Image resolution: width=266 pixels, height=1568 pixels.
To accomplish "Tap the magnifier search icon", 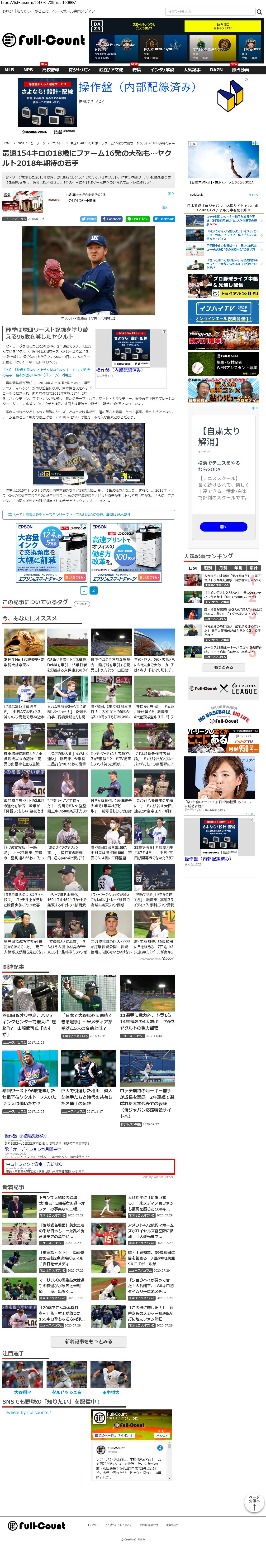I will pos(259,12).
